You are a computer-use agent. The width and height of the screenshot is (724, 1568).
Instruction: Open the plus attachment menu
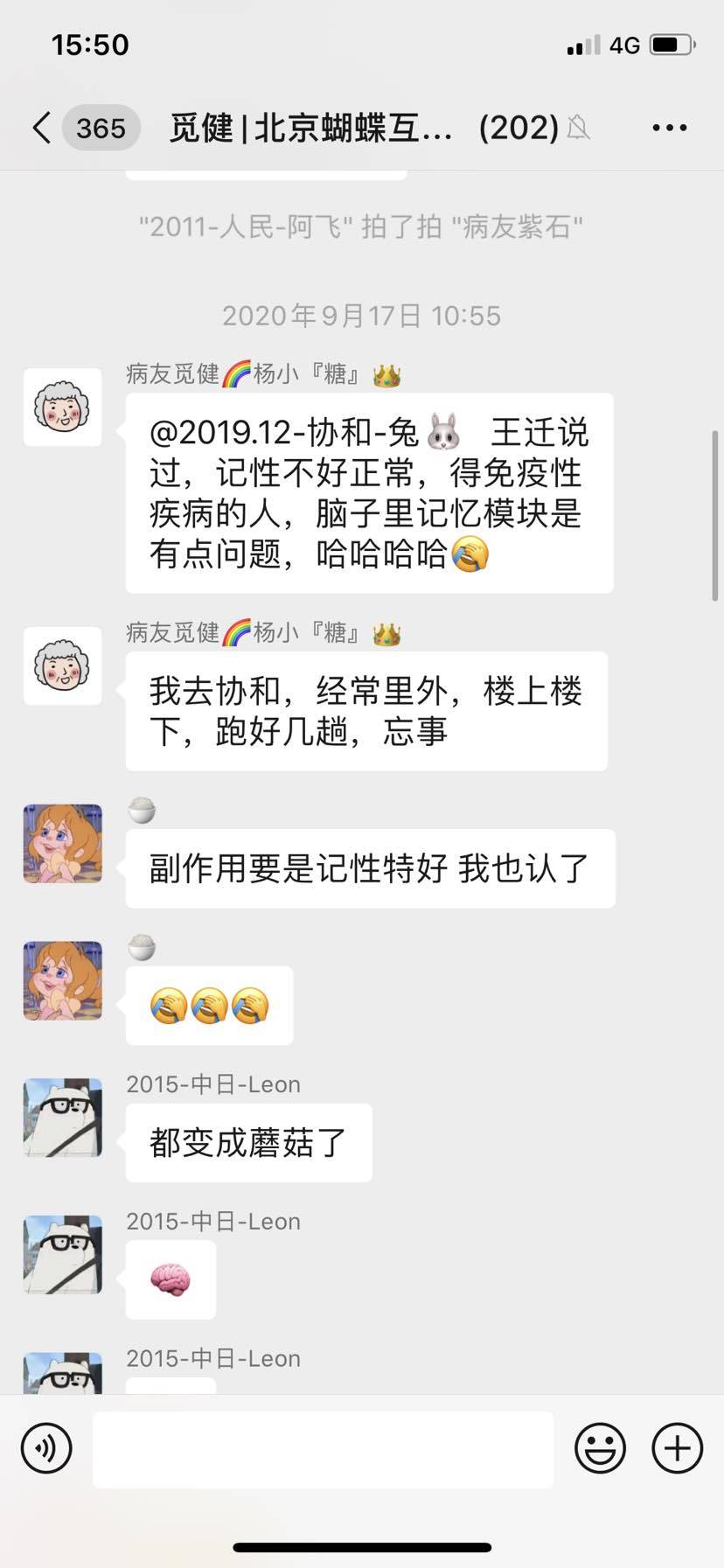[677, 1449]
